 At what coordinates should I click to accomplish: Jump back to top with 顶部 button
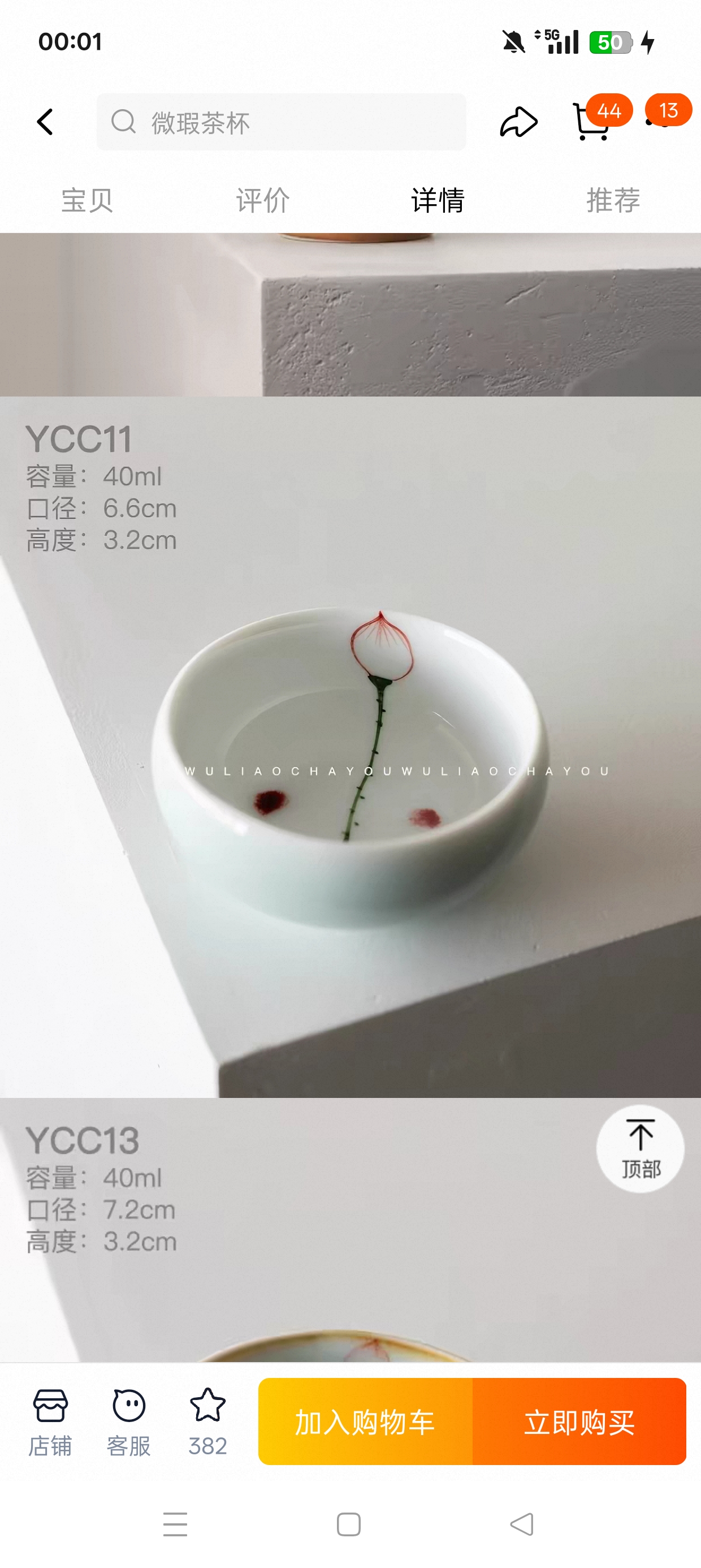pos(640,1149)
